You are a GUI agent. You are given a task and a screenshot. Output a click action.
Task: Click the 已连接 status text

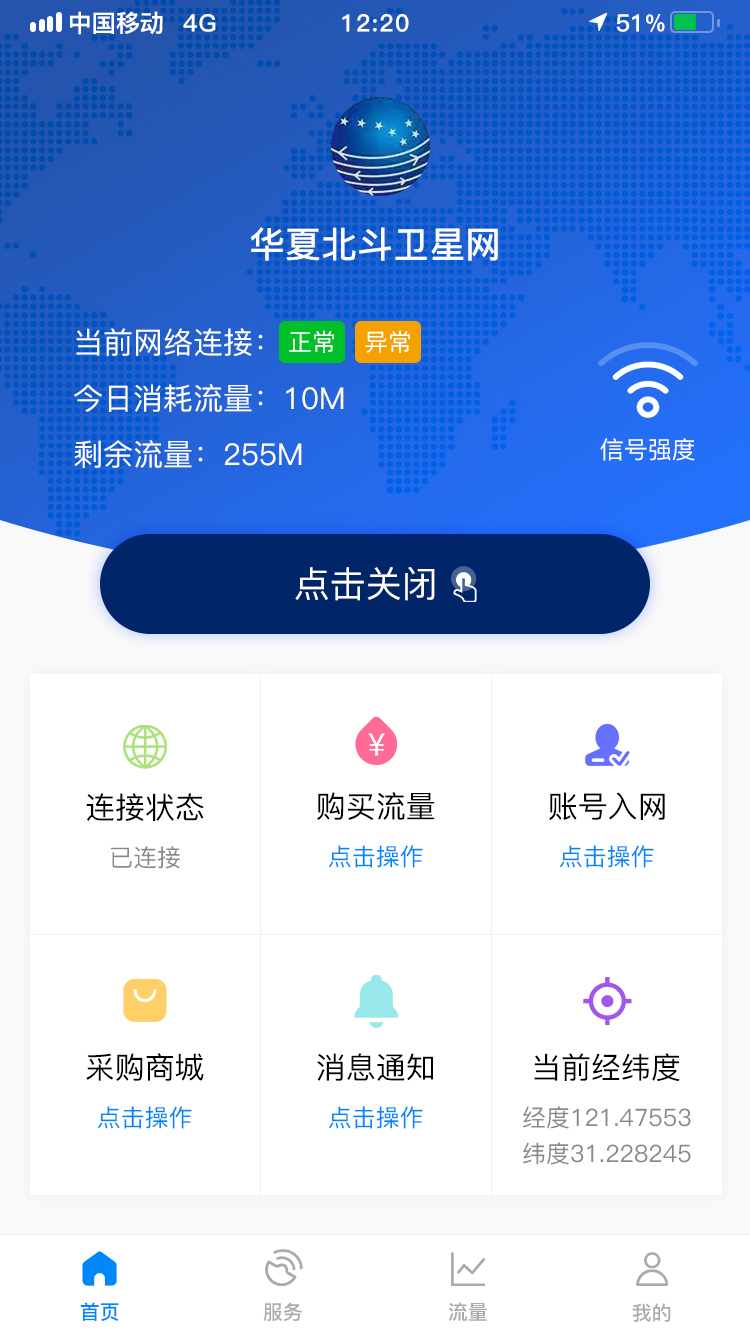pos(144,857)
